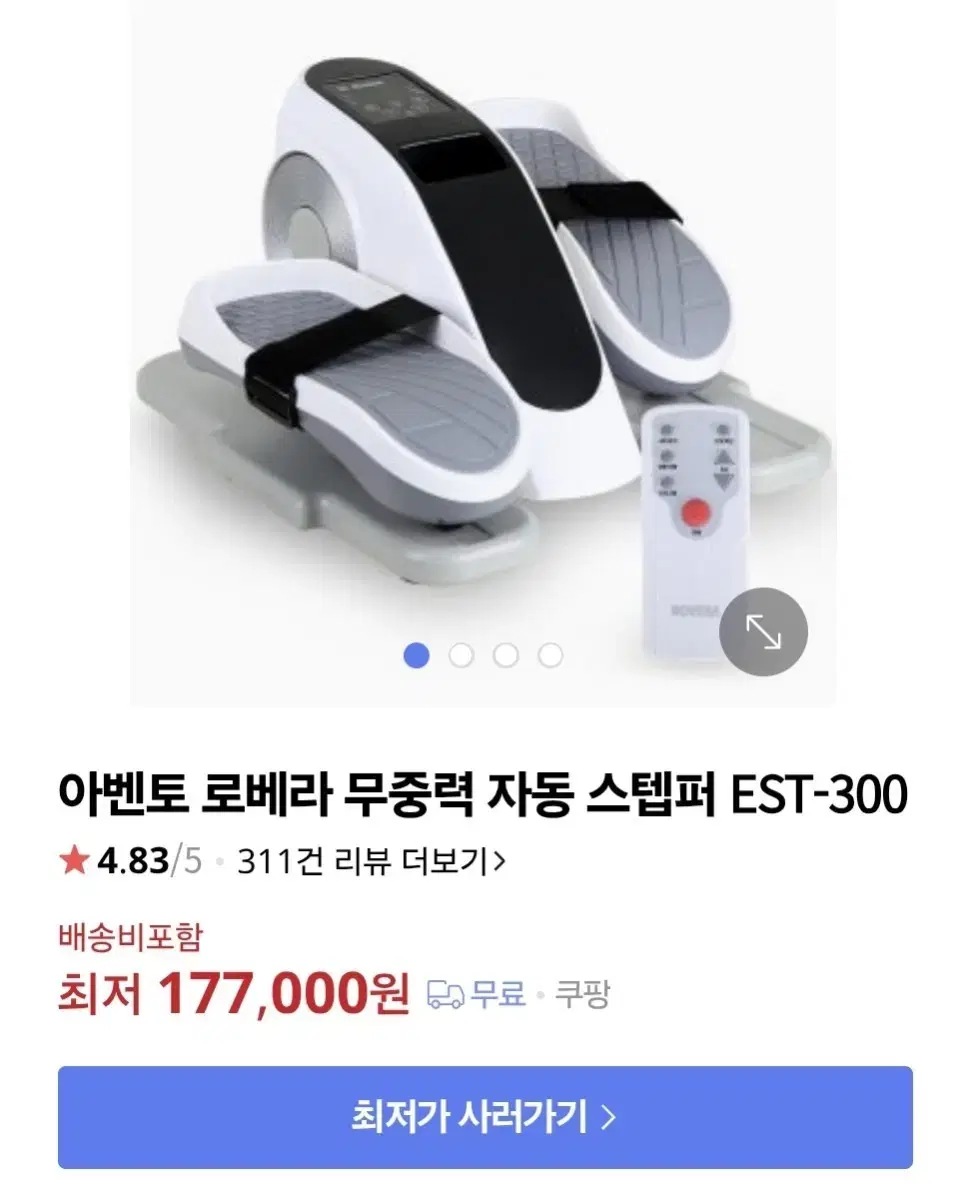The image size is (967, 1200).
Task: Click the first carousel position indicator
Action: coord(416,655)
